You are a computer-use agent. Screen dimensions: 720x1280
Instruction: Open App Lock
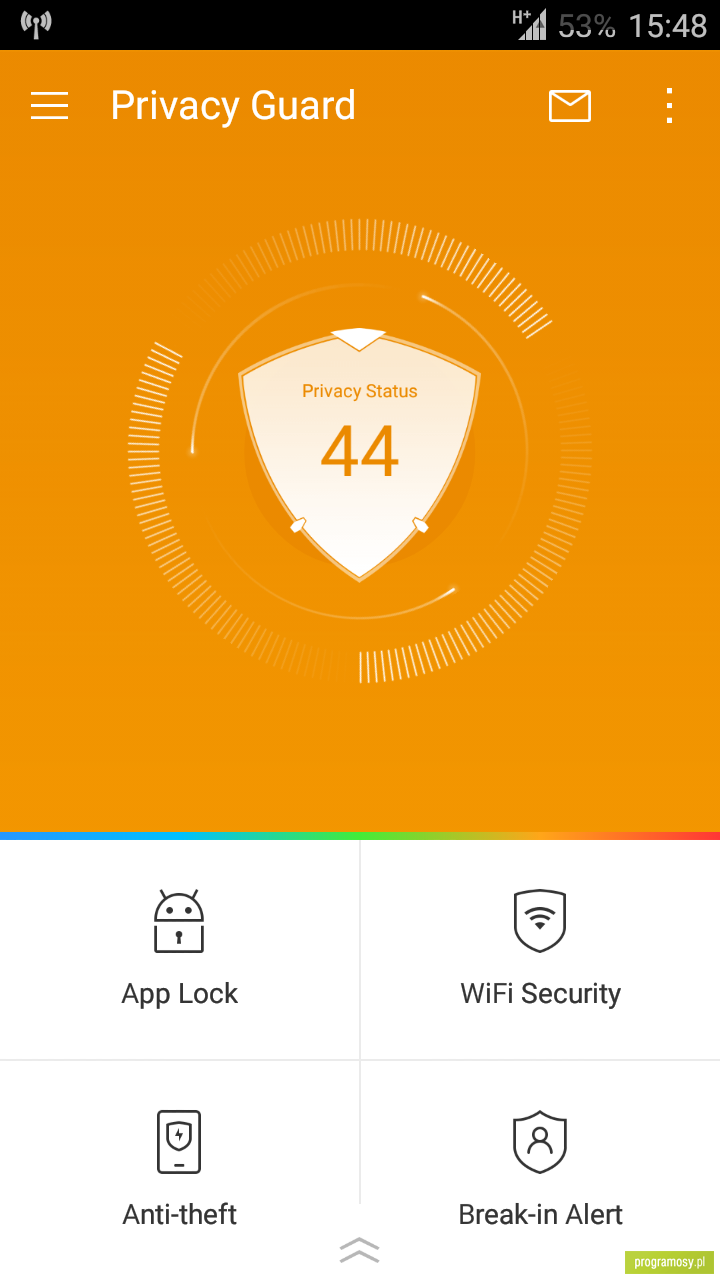180,950
